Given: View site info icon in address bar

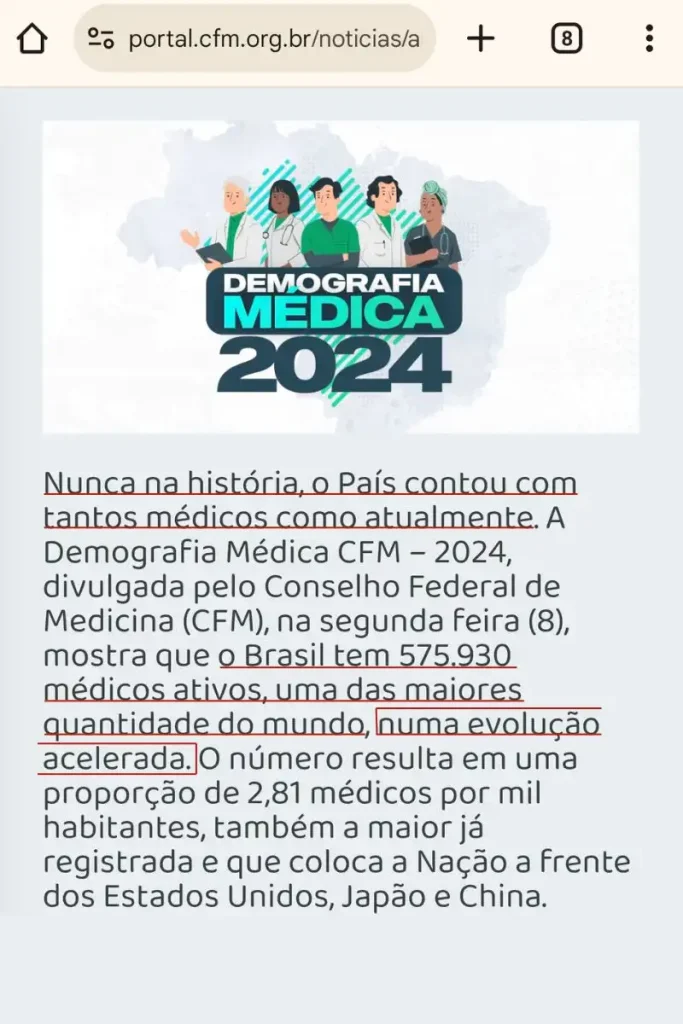Looking at the screenshot, I should 100,39.
